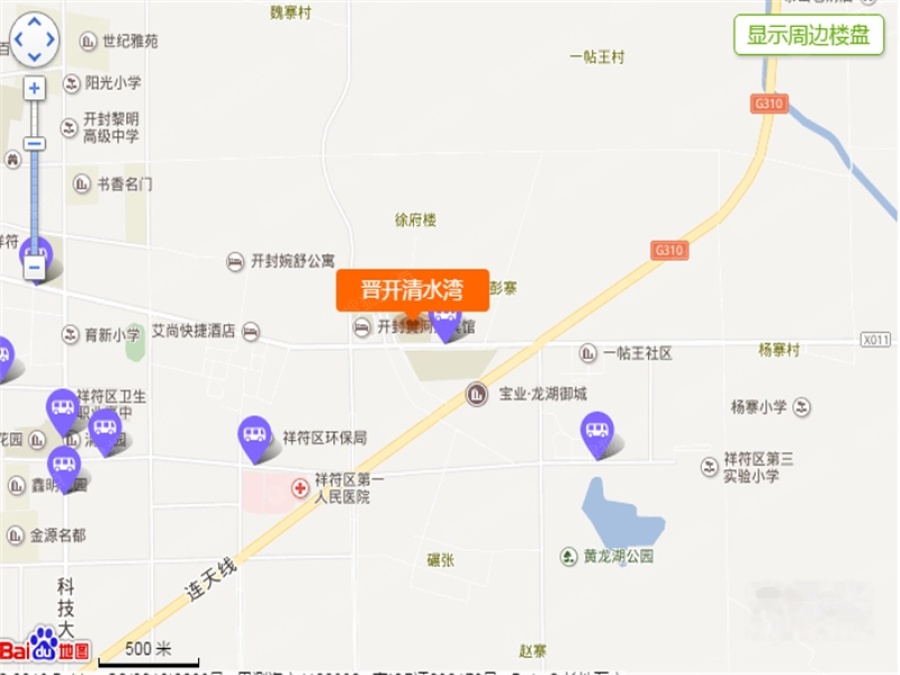Pan the map right with the arrow
Viewport: 900px width, 675px height.
tap(52, 40)
